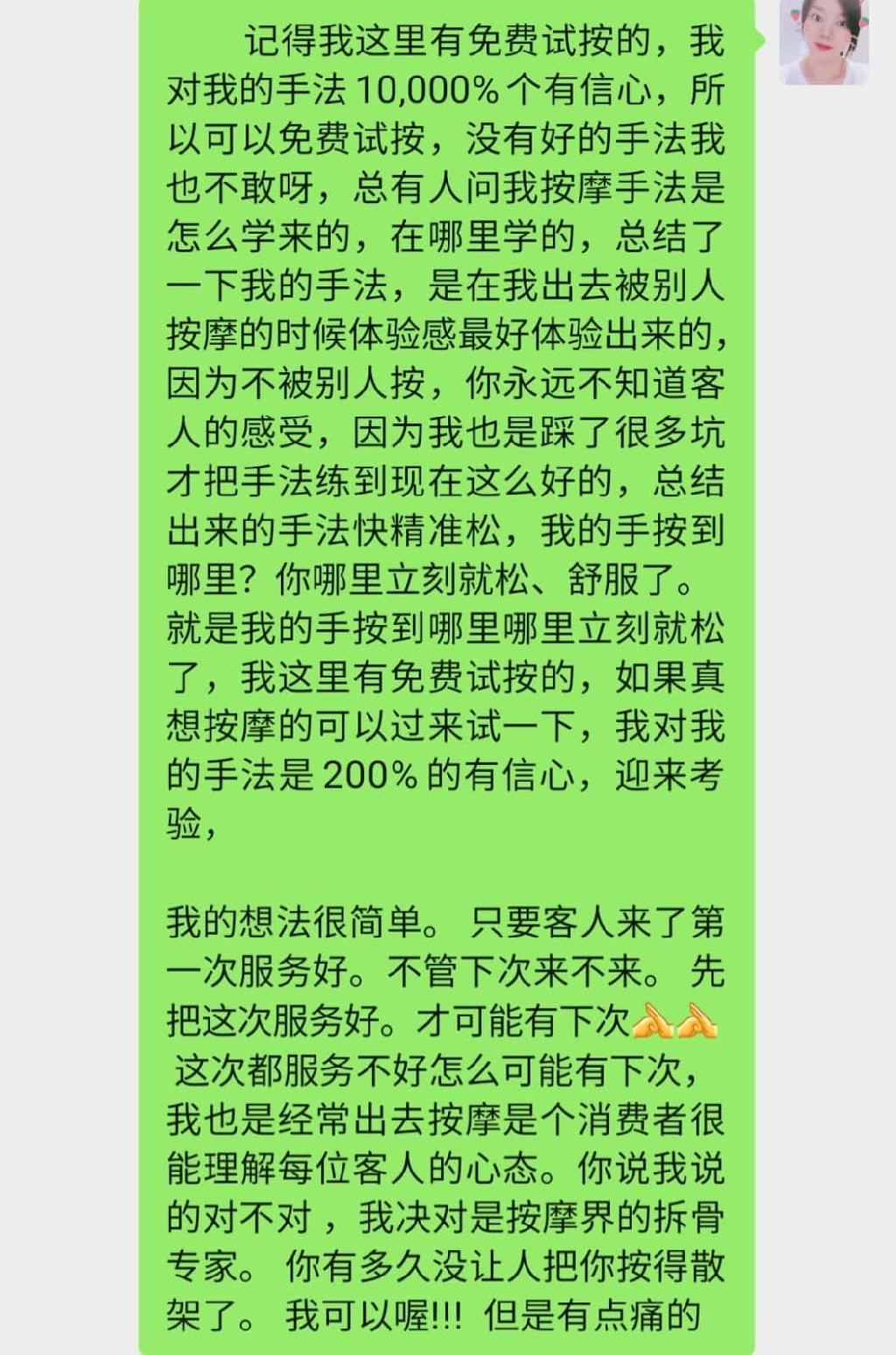The width and height of the screenshot is (896, 1355).
Task: Open the sender's profile avatar
Action: 823,42
